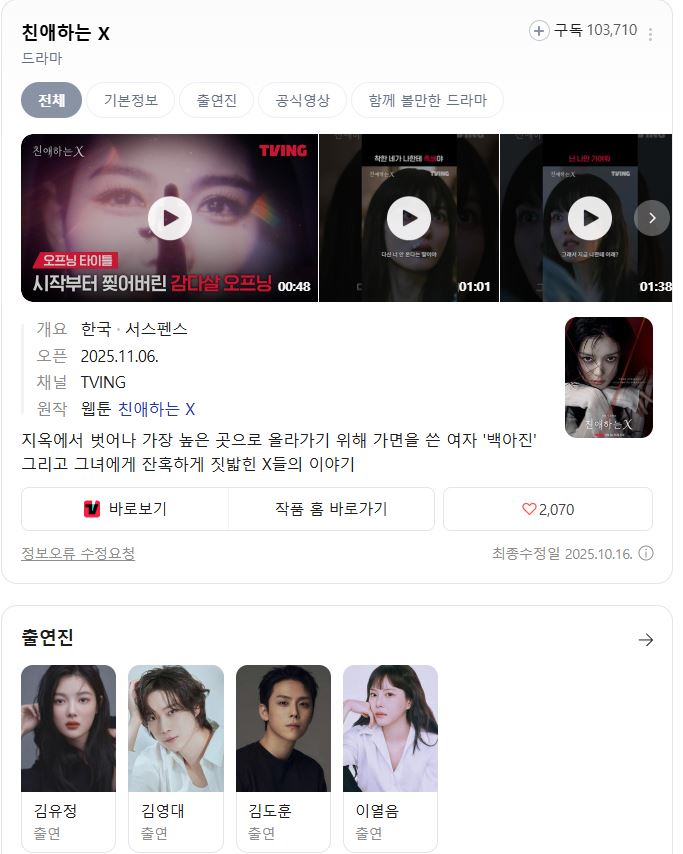Play the 오프닝 타이틀 video (00:48)

169,218
